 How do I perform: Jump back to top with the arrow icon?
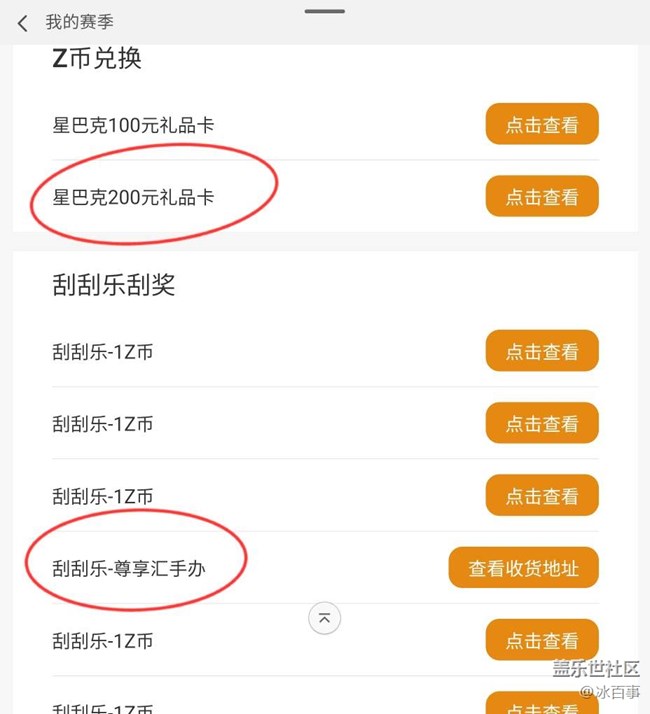(324, 618)
